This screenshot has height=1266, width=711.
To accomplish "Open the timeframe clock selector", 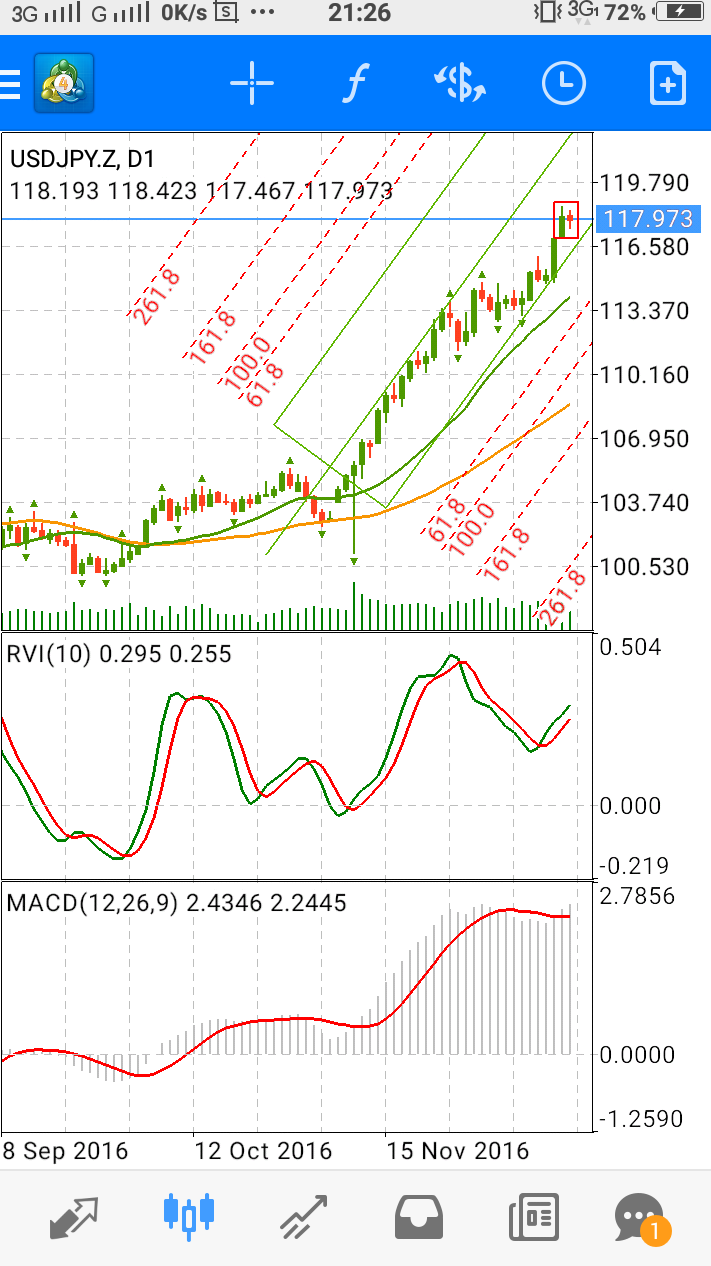I will click(x=564, y=84).
